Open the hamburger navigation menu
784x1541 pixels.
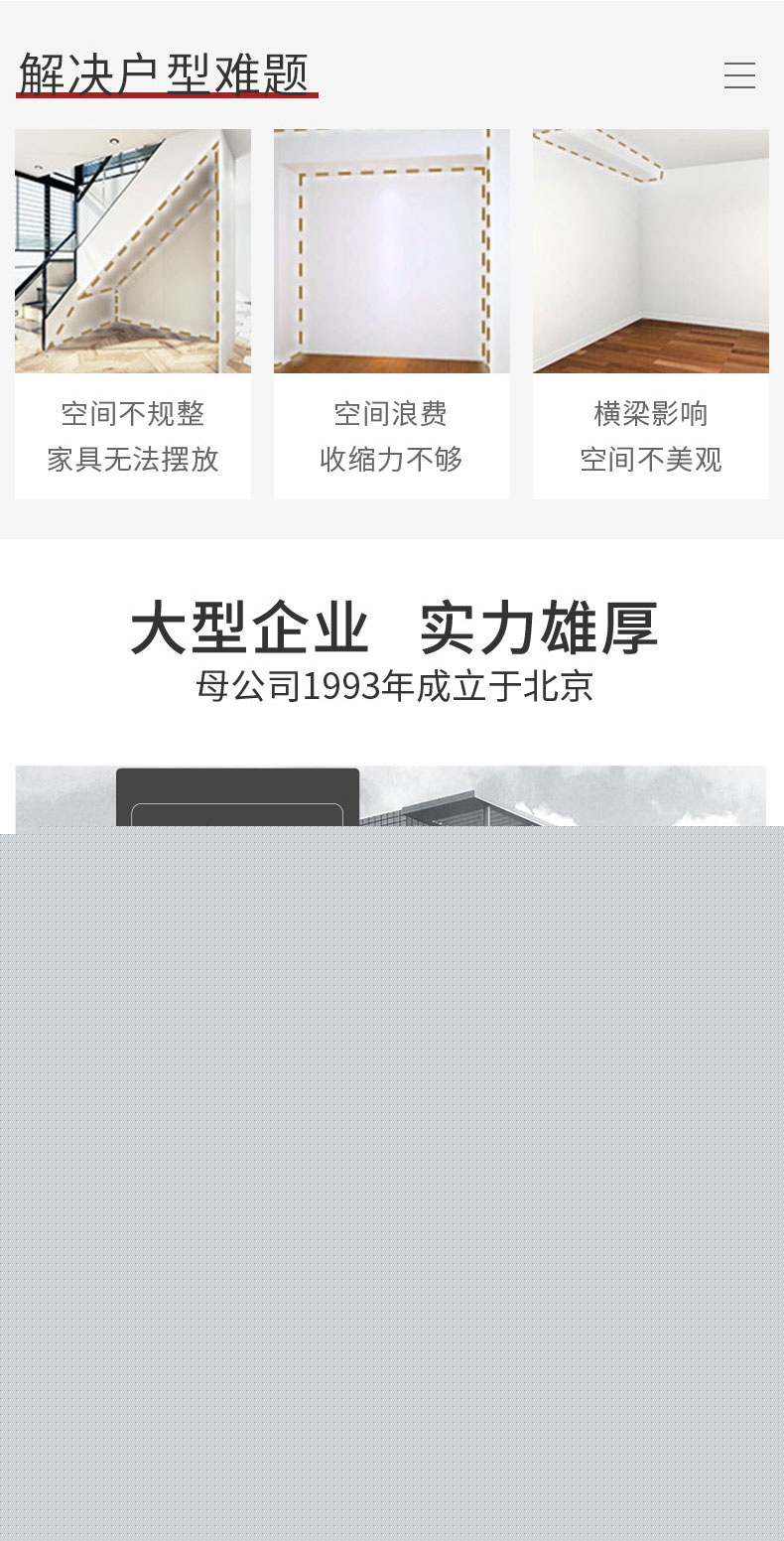coord(739,75)
